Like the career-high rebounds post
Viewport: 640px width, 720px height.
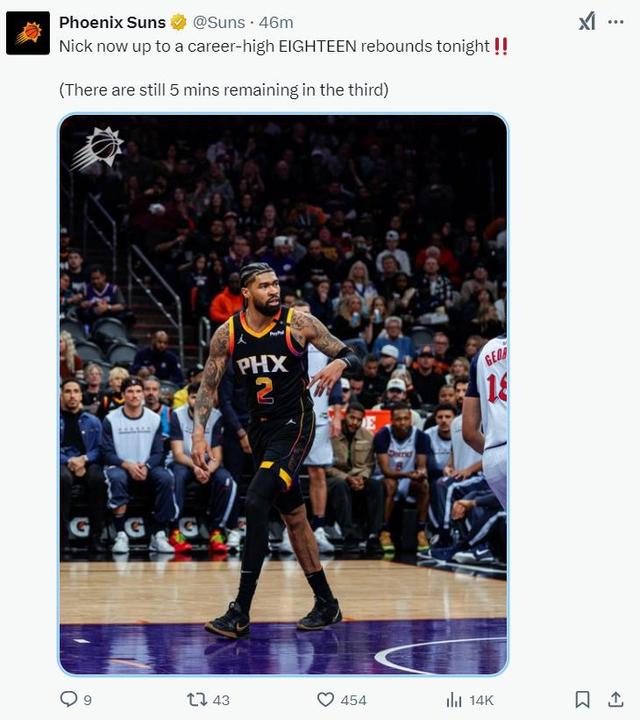tap(325, 699)
